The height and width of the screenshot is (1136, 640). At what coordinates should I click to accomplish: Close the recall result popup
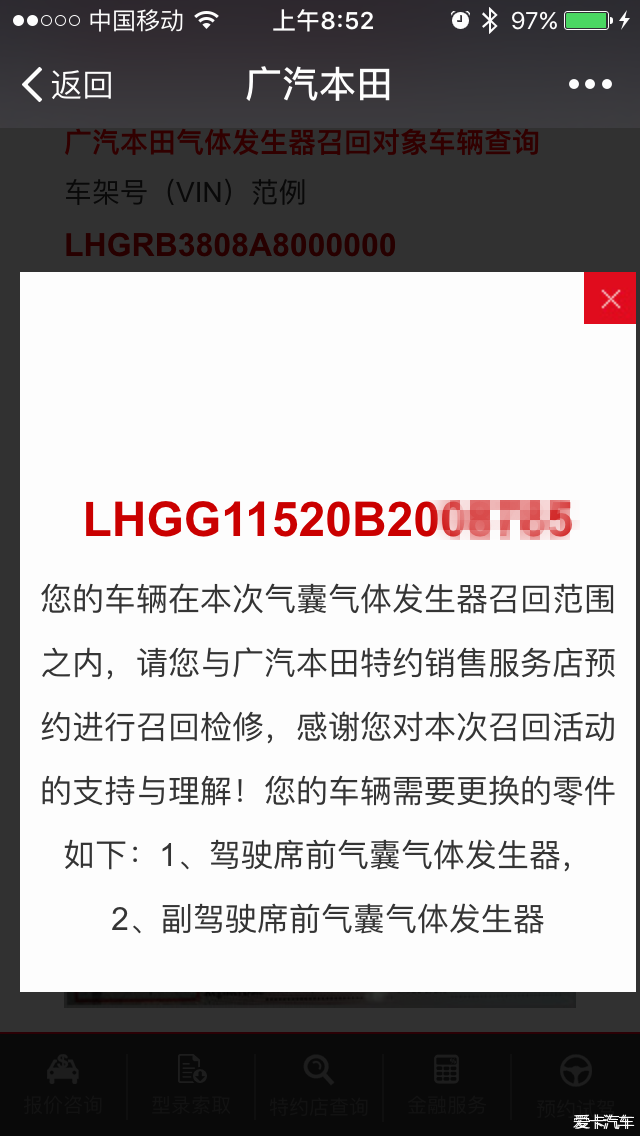click(610, 298)
